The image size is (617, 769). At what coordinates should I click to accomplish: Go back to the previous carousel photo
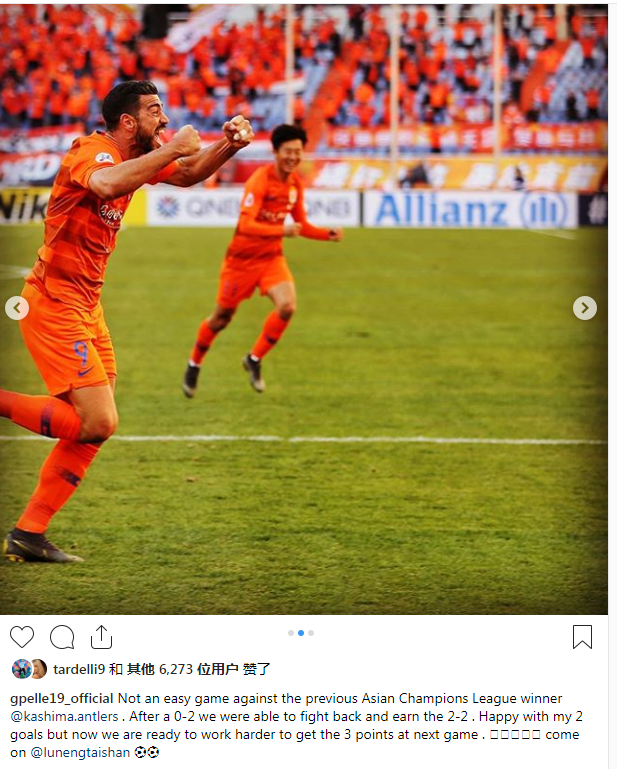[x=17, y=308]
